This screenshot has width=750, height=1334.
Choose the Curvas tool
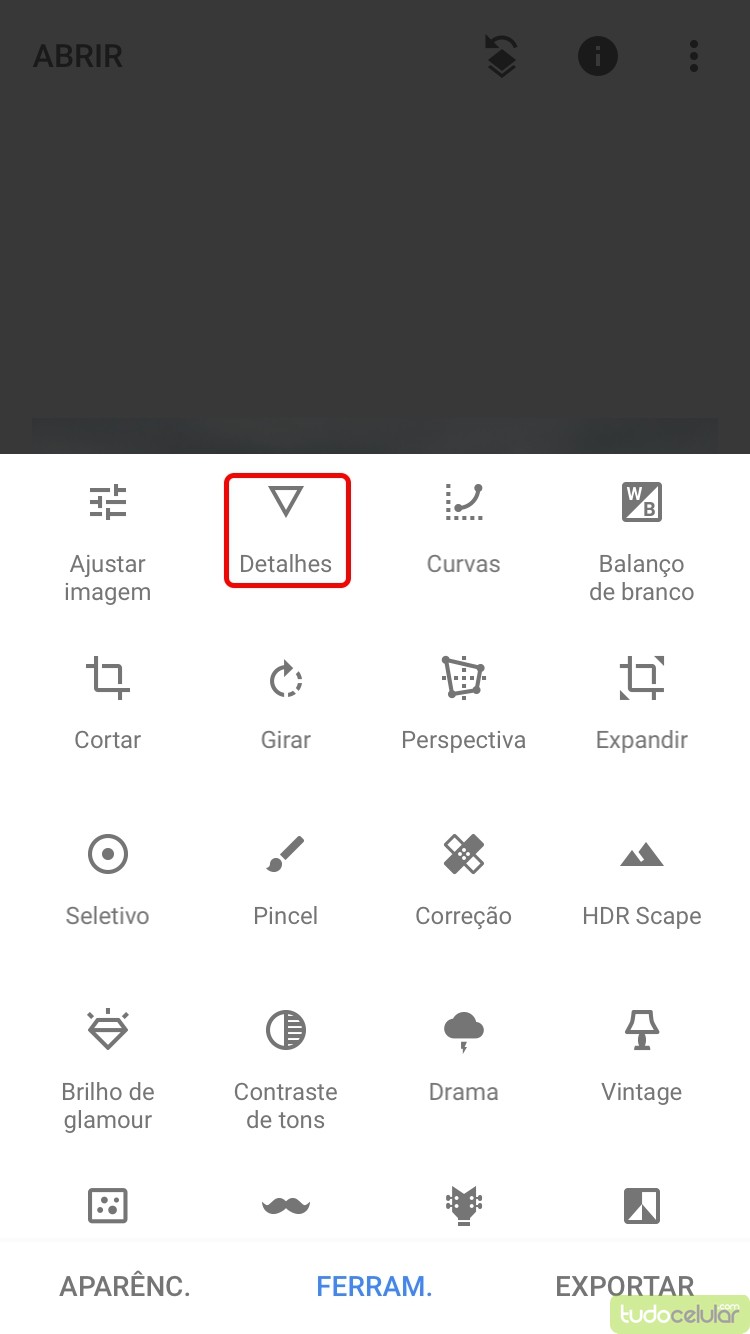point(463,530)
